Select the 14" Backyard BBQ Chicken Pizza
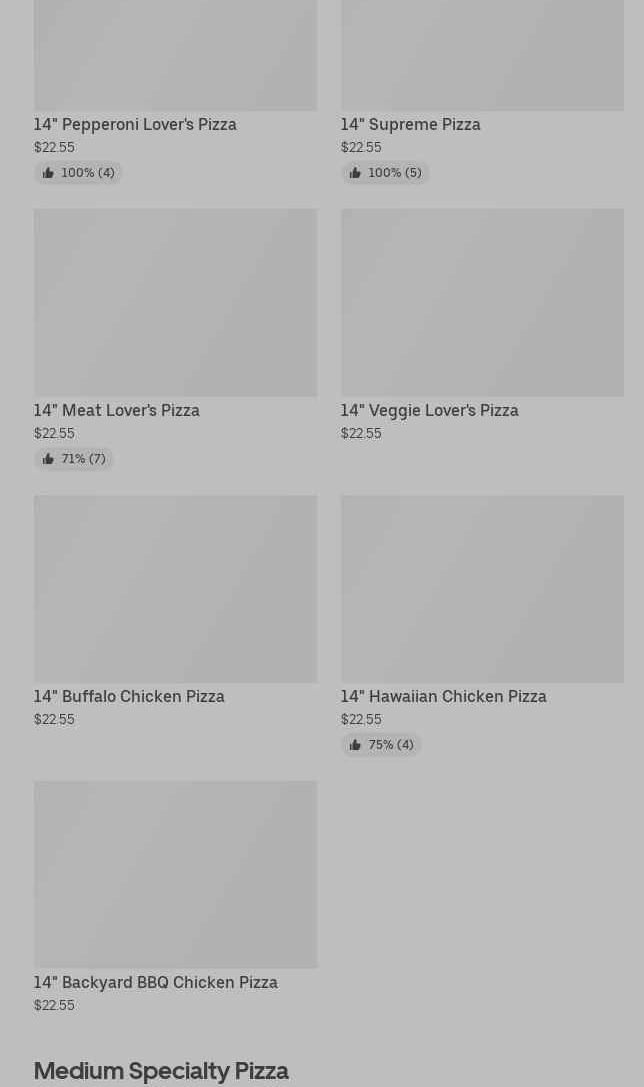The height and width of the screenshot is (1087, 644). [175, 898]
